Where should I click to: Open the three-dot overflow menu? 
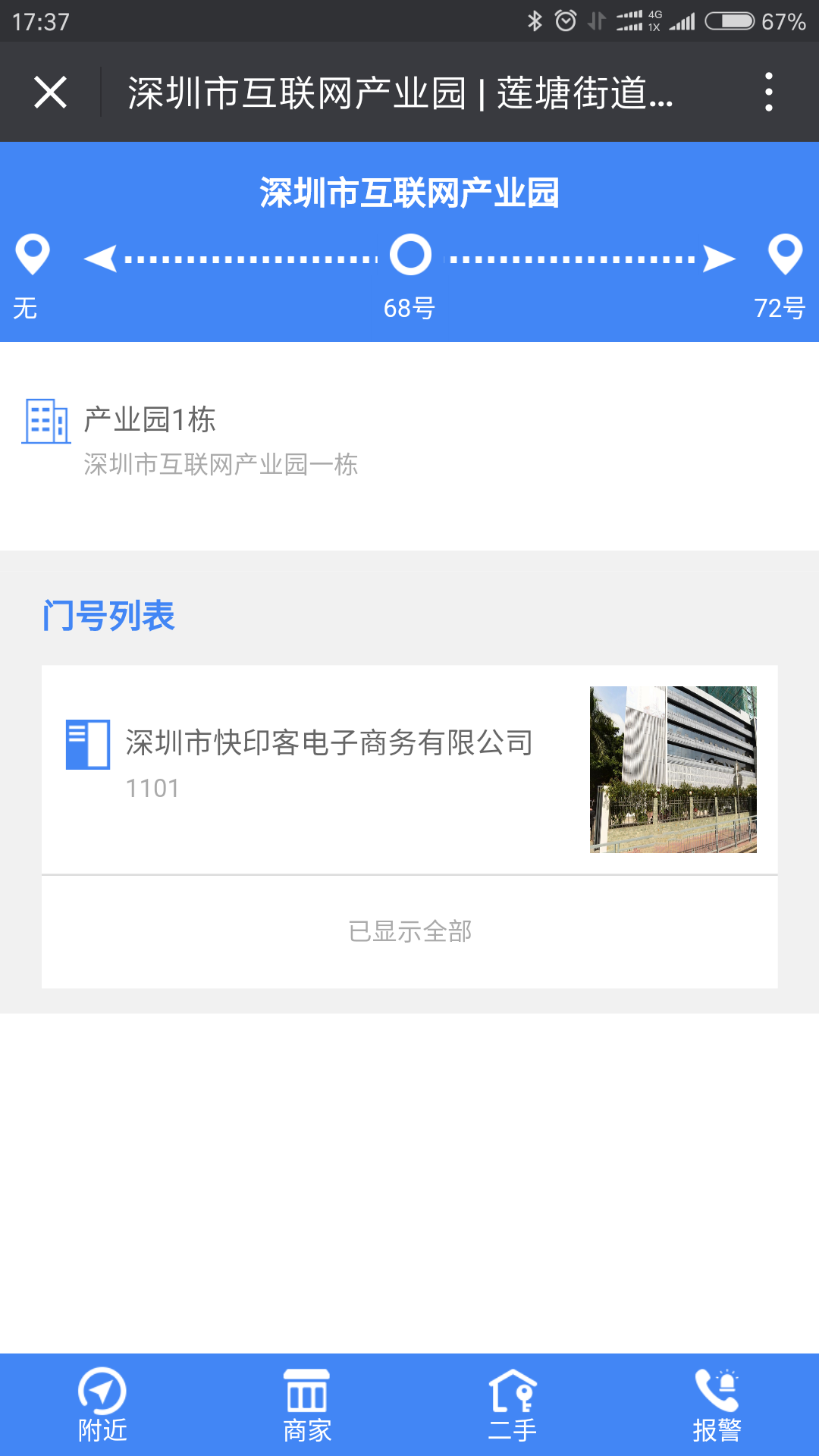click(x=768, y=93)
